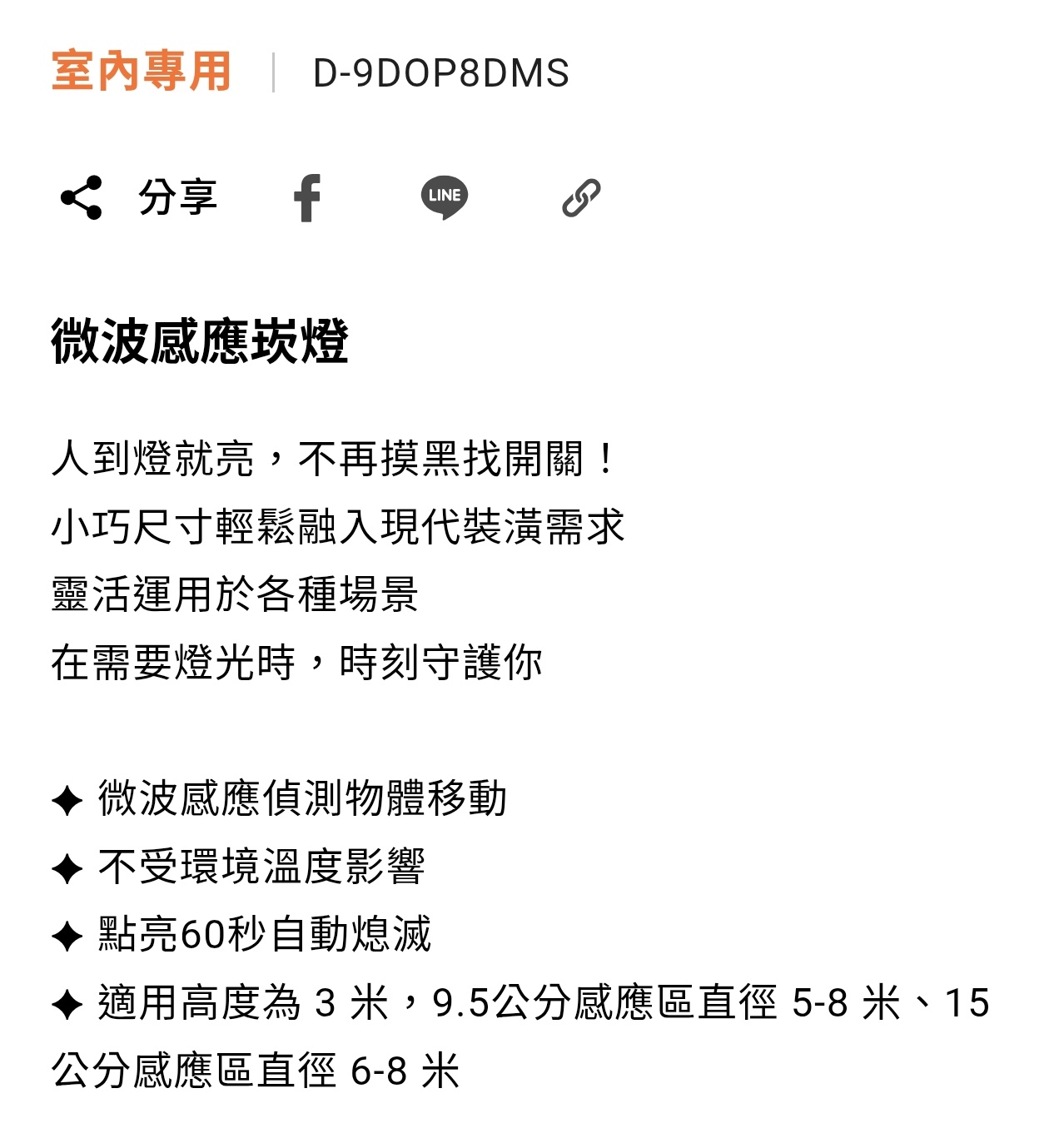Share this product on Facebook
The height and width of the screenshot is (1148, 1049).
tap(307, 197)
